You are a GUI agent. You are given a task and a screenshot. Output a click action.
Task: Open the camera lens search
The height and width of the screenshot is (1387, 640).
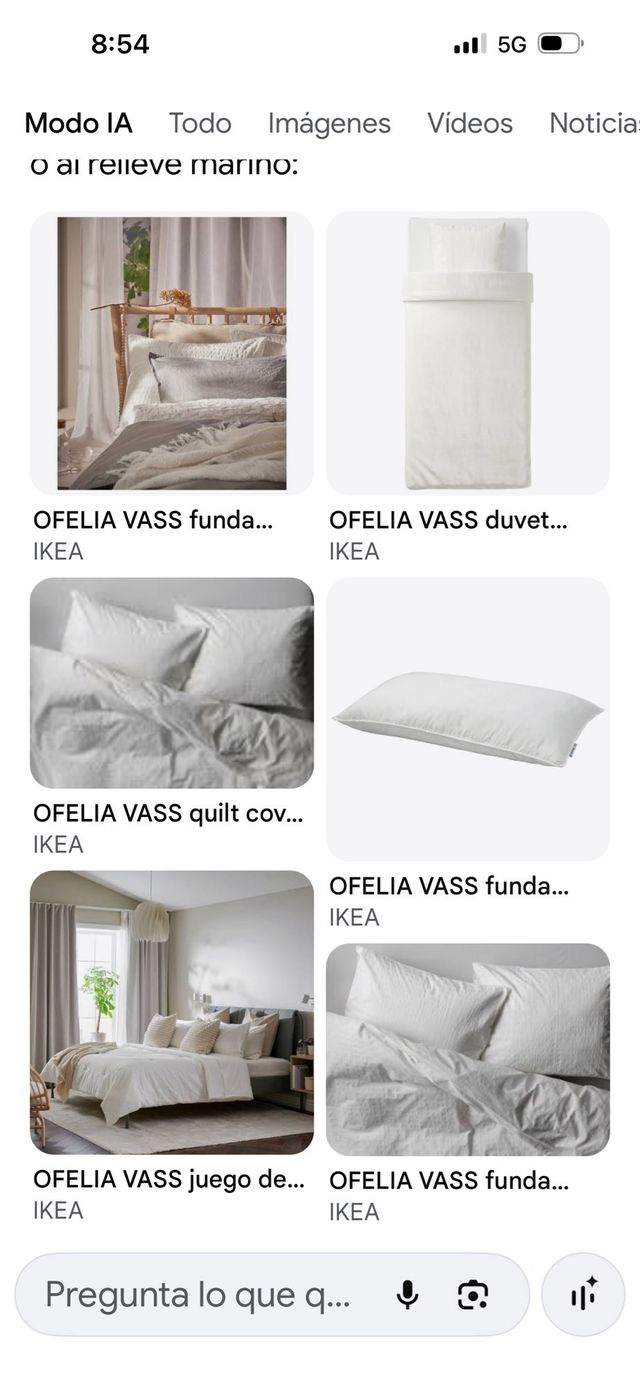472,1295
